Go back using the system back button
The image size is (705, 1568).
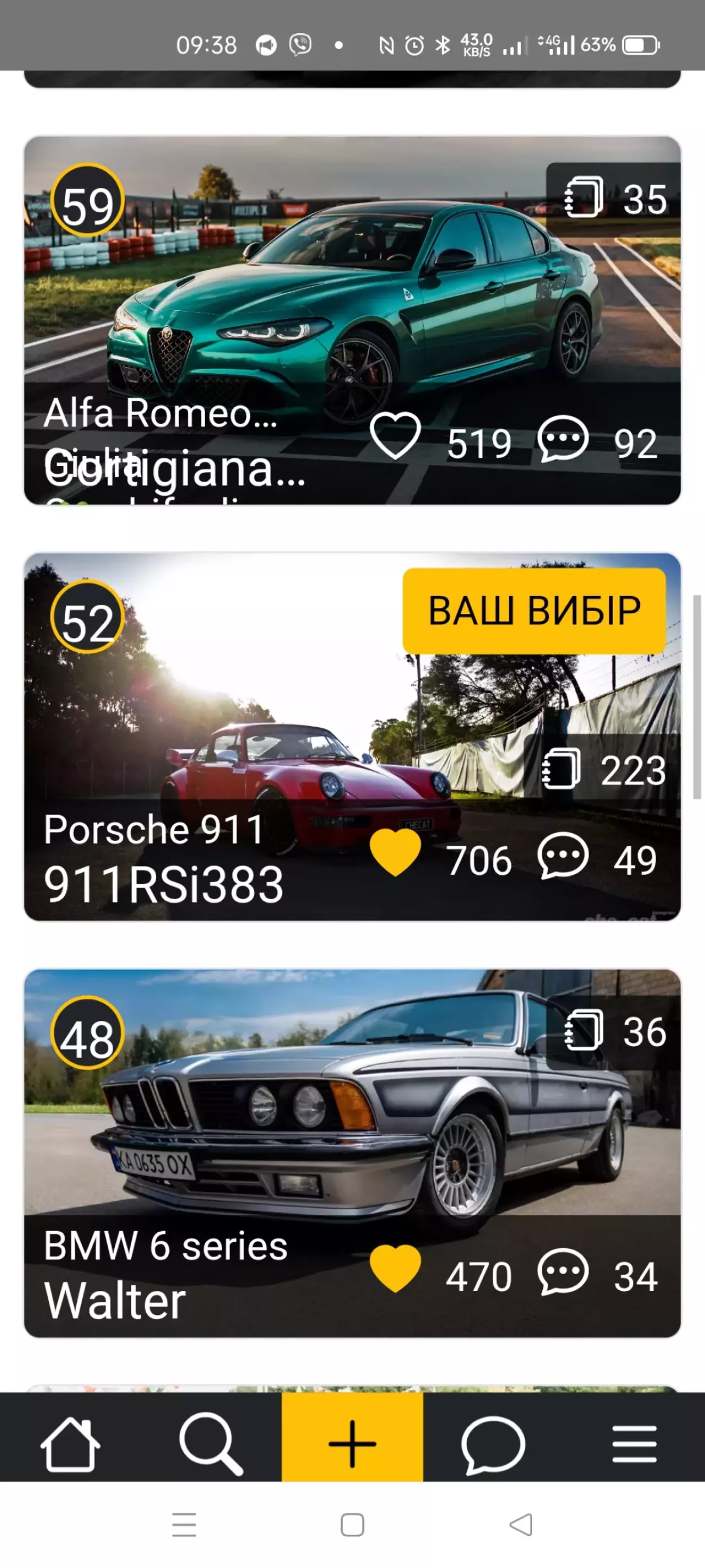[x=521, y=1524]
